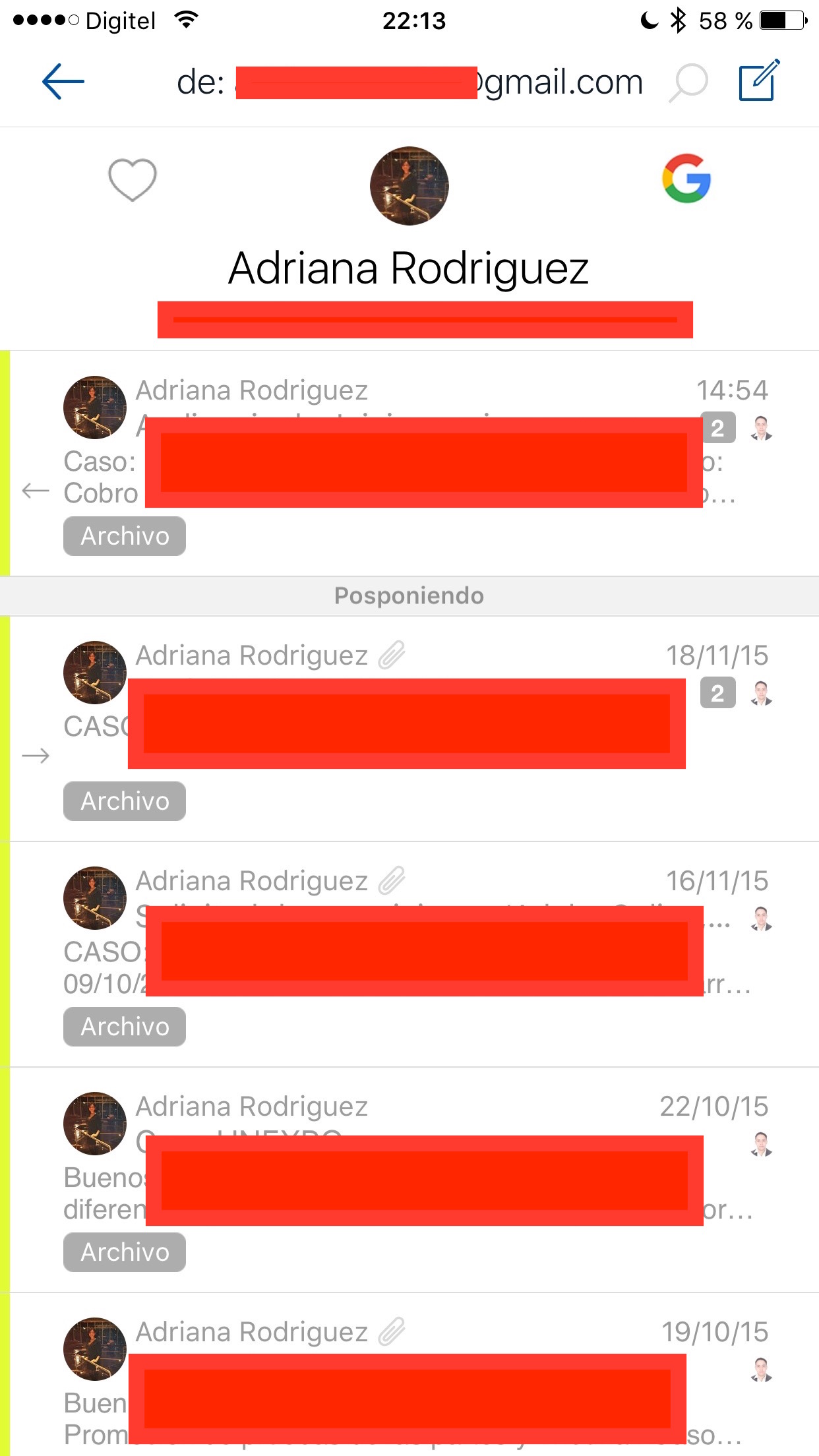Mark Adriana Rodriguez as favorite with the heart
The image size is (819, 1456).
[132, 179]
